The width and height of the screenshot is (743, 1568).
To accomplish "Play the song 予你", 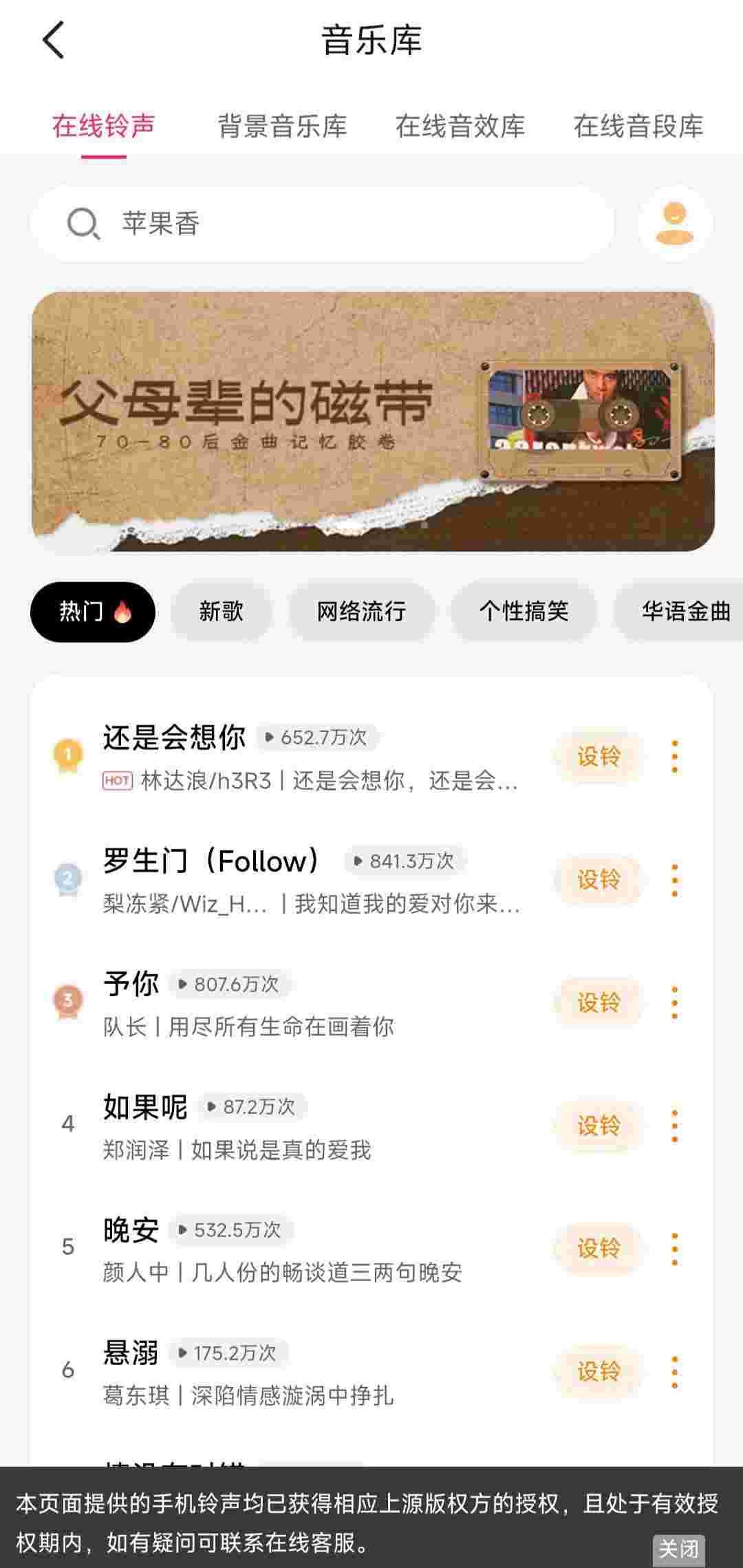I will tap(131, 984).
